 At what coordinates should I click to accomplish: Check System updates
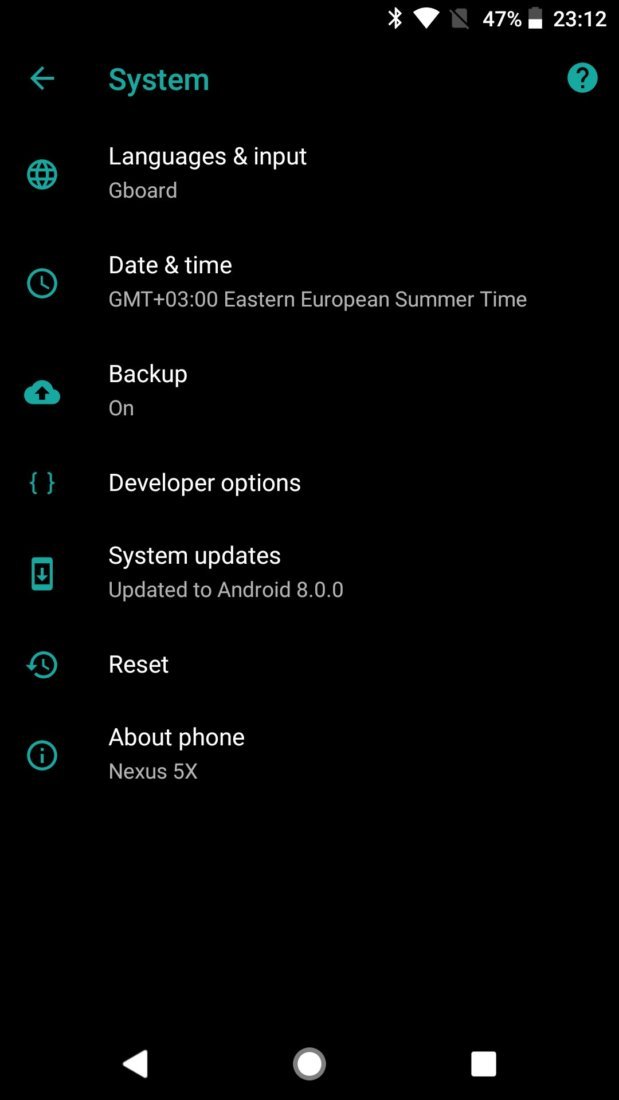pos(225,572)
